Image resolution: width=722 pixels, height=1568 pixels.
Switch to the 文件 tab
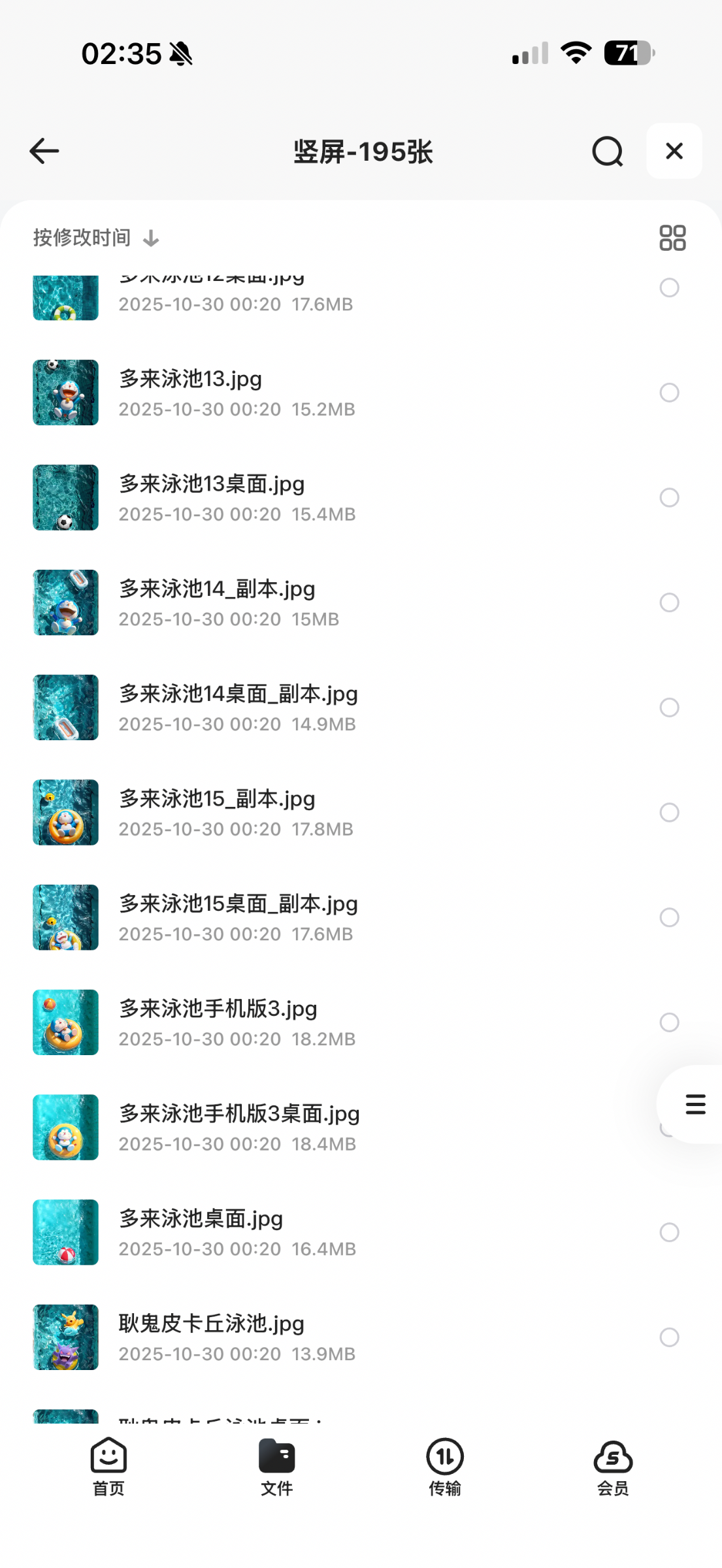pos(277,1467)
